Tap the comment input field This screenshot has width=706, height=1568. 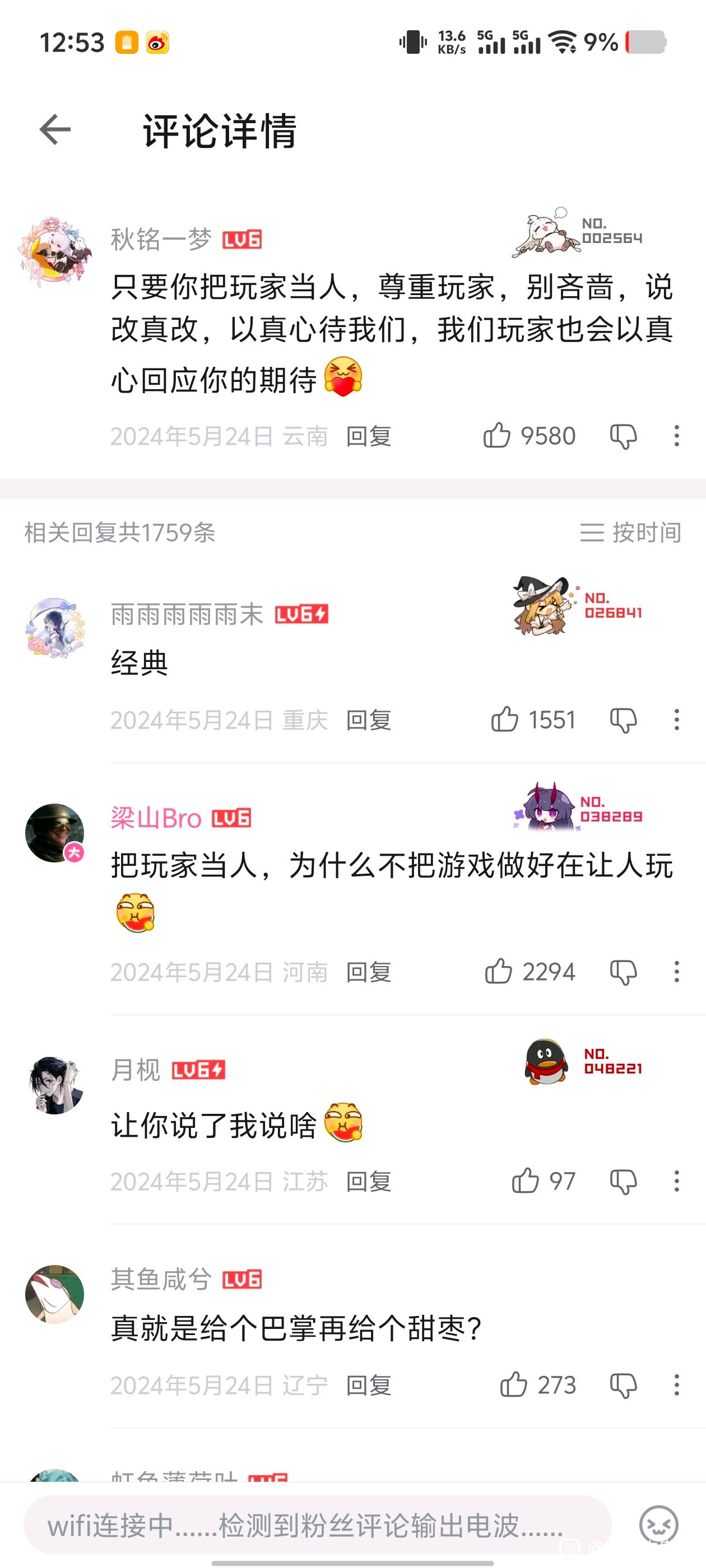pos(317,1525)
